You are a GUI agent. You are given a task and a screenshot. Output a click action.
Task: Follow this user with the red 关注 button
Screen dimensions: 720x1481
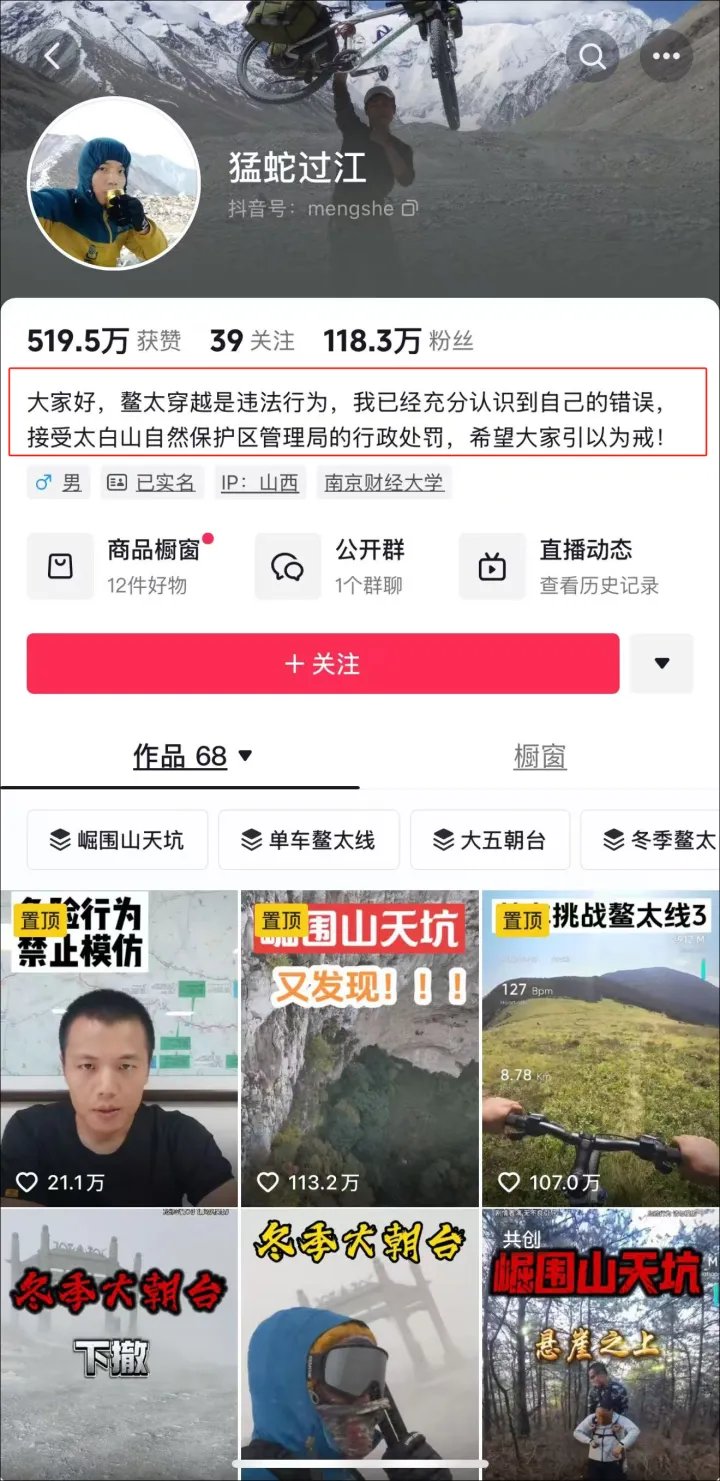[322, 664]
